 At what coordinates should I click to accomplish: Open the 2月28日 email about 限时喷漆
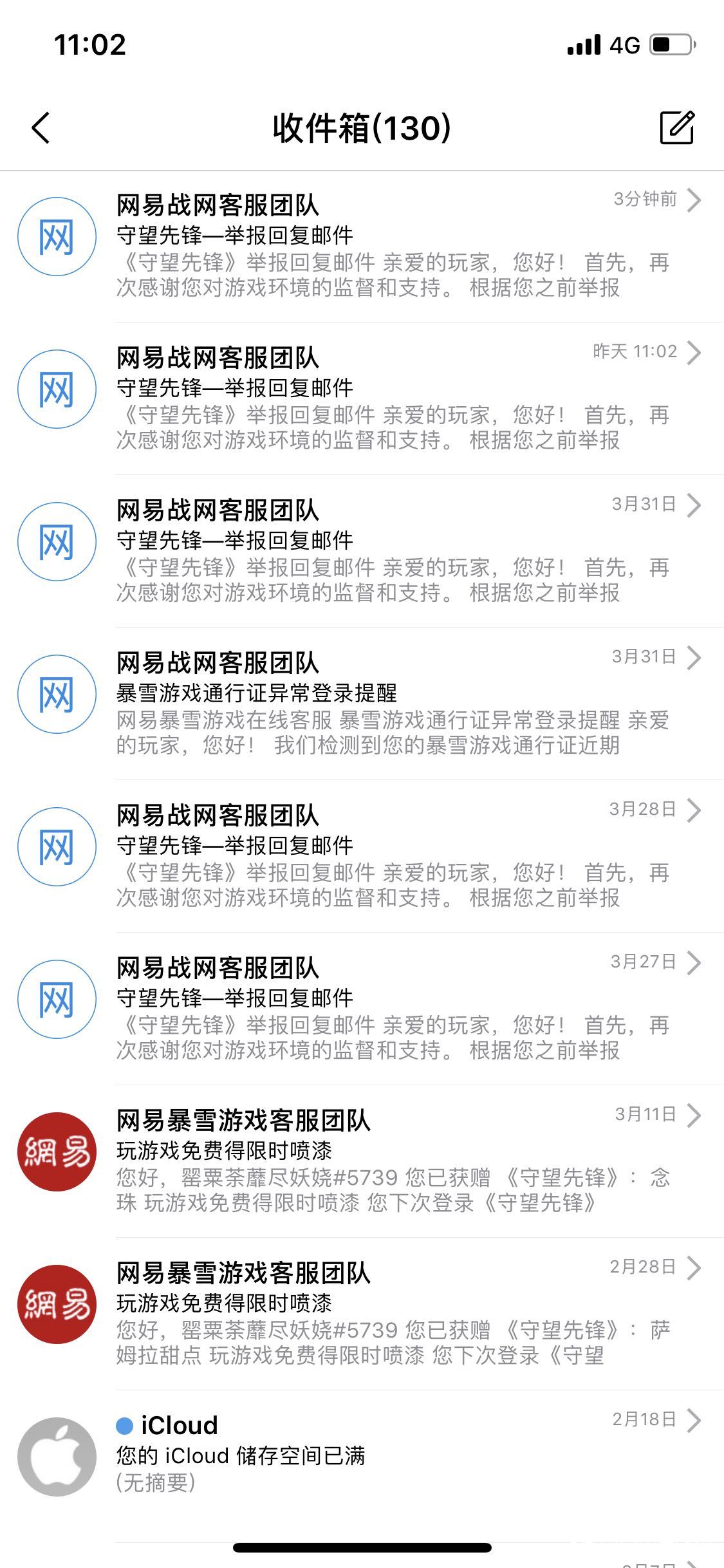click(x=362, y=1314)
